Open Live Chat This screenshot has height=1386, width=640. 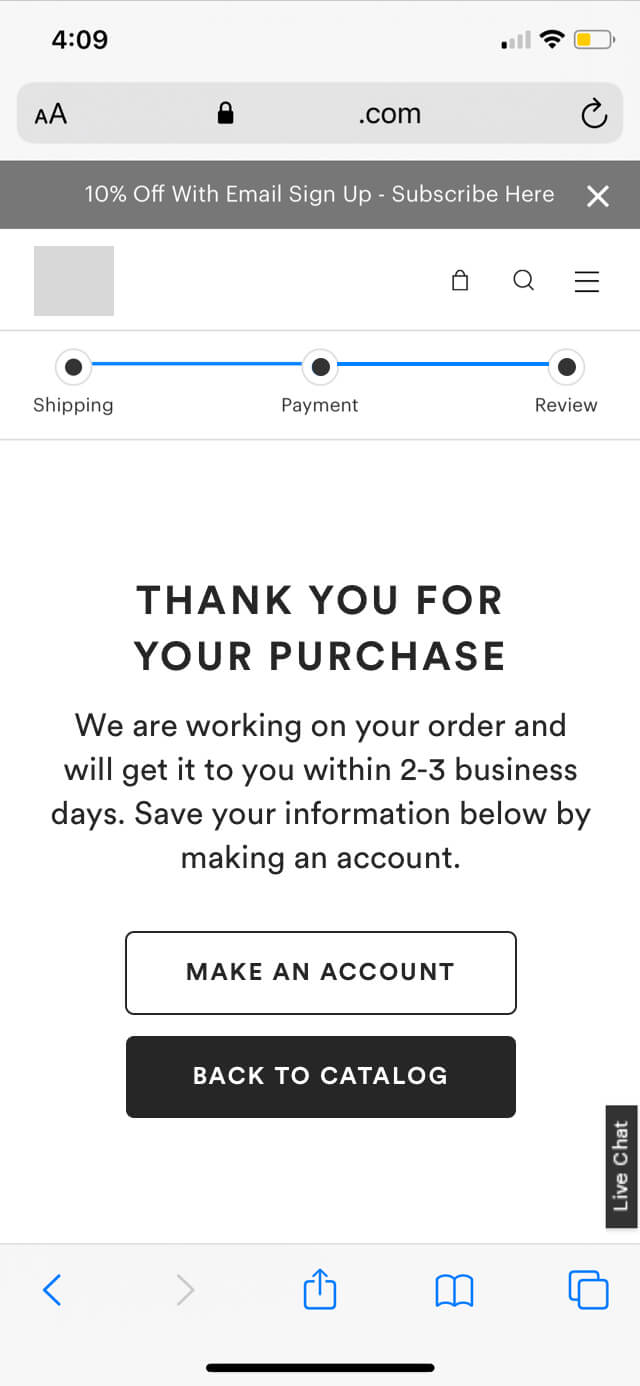coord(621,1166)
